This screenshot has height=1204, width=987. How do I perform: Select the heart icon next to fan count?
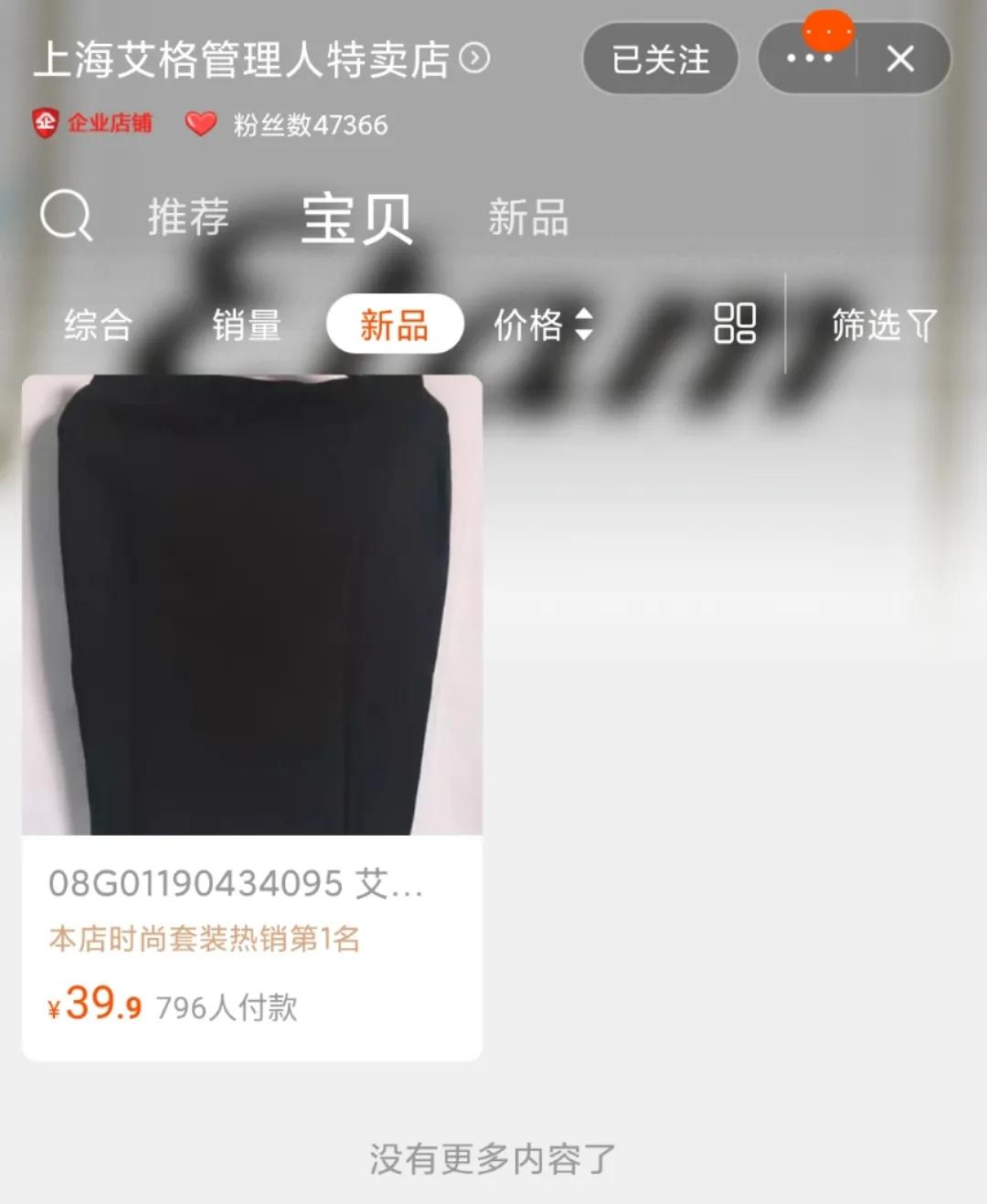point(199,125)
